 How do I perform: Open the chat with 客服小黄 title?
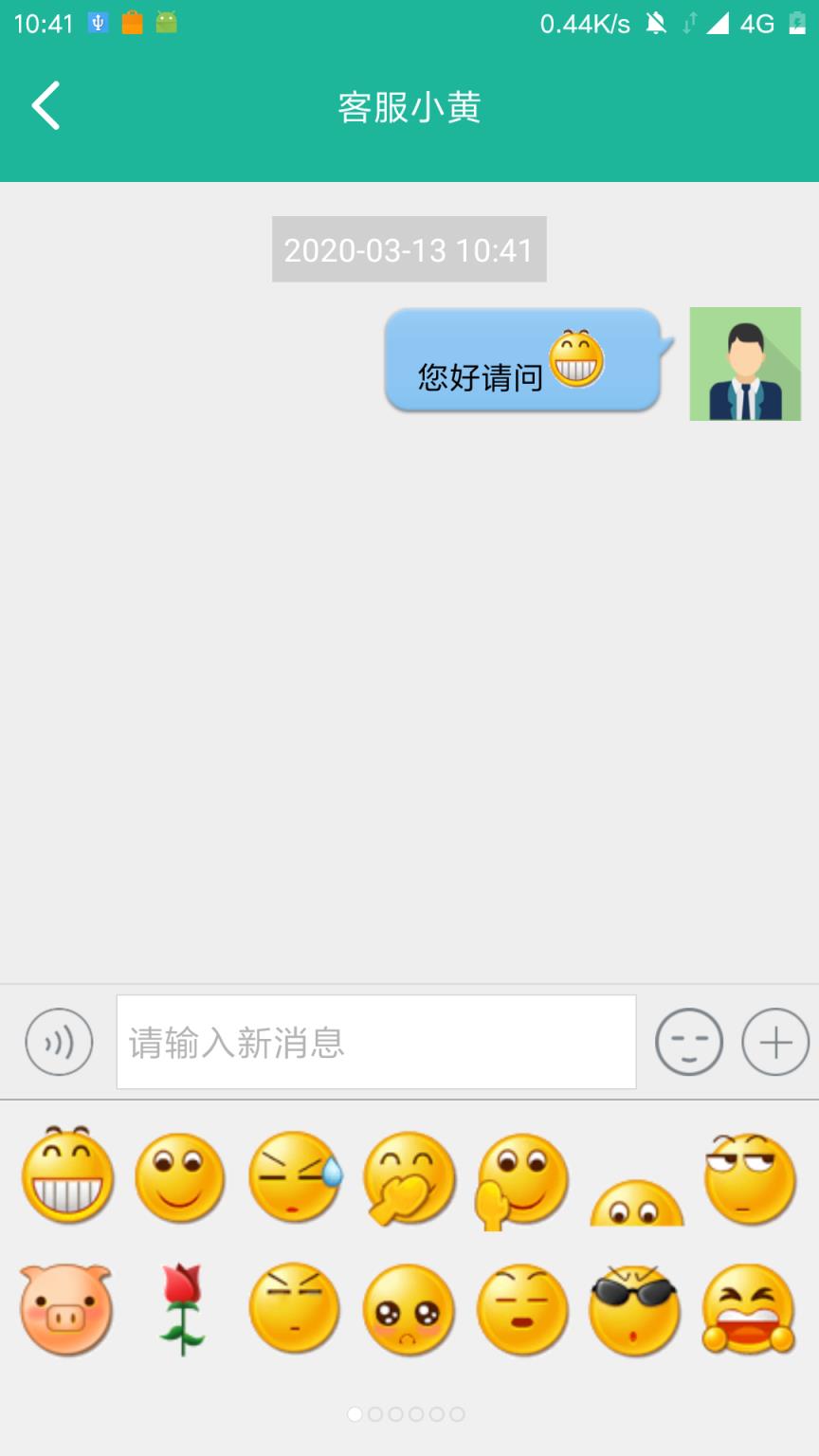(x=409, y=106)
